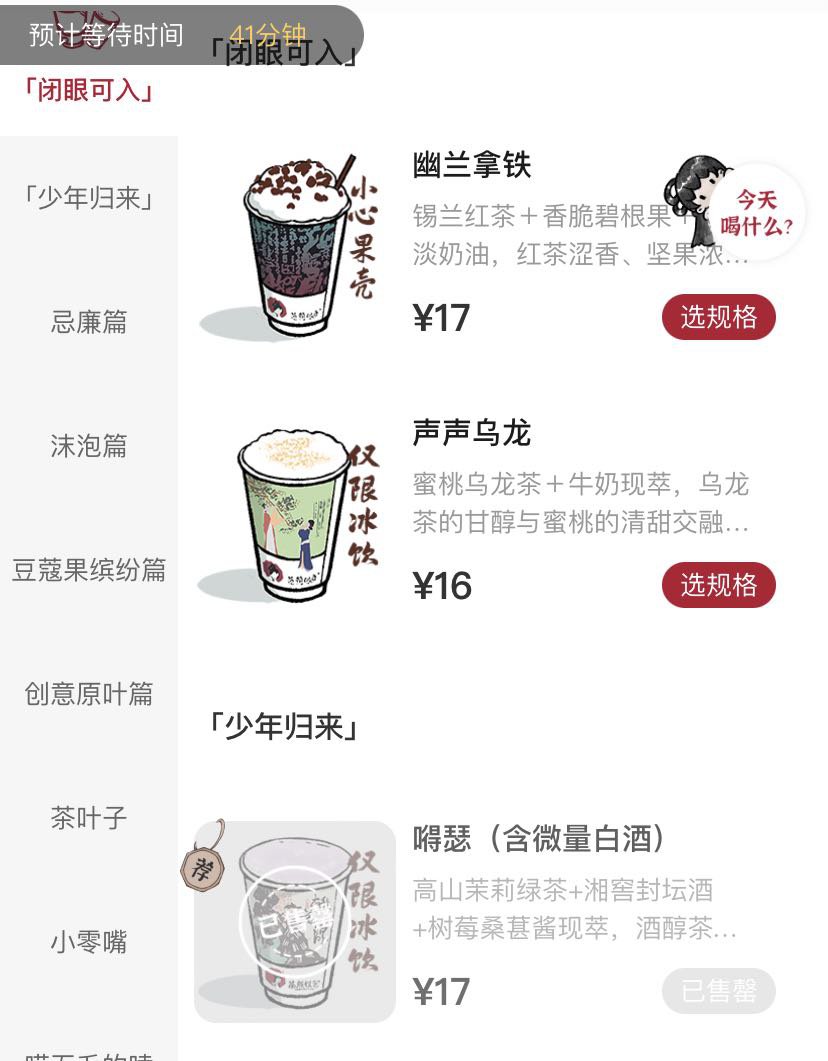Go to the 沫泡篇 category

click(89, 446)
